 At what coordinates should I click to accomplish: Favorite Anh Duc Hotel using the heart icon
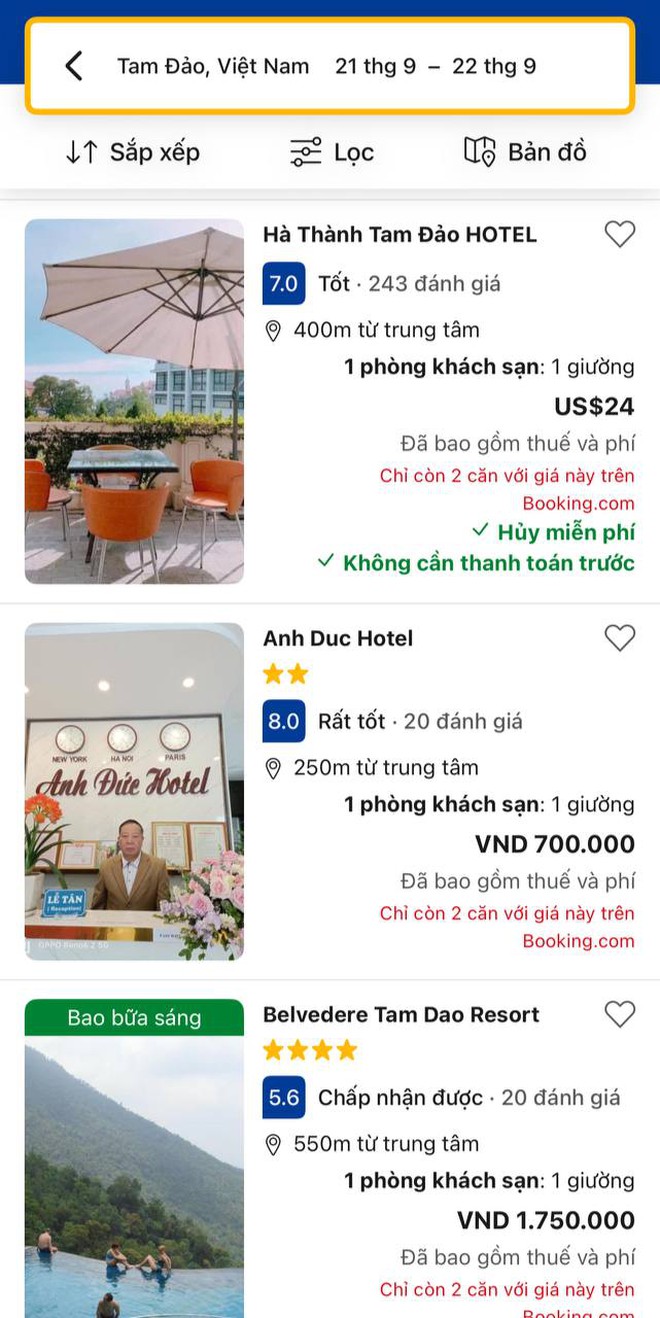pos(620,638)
